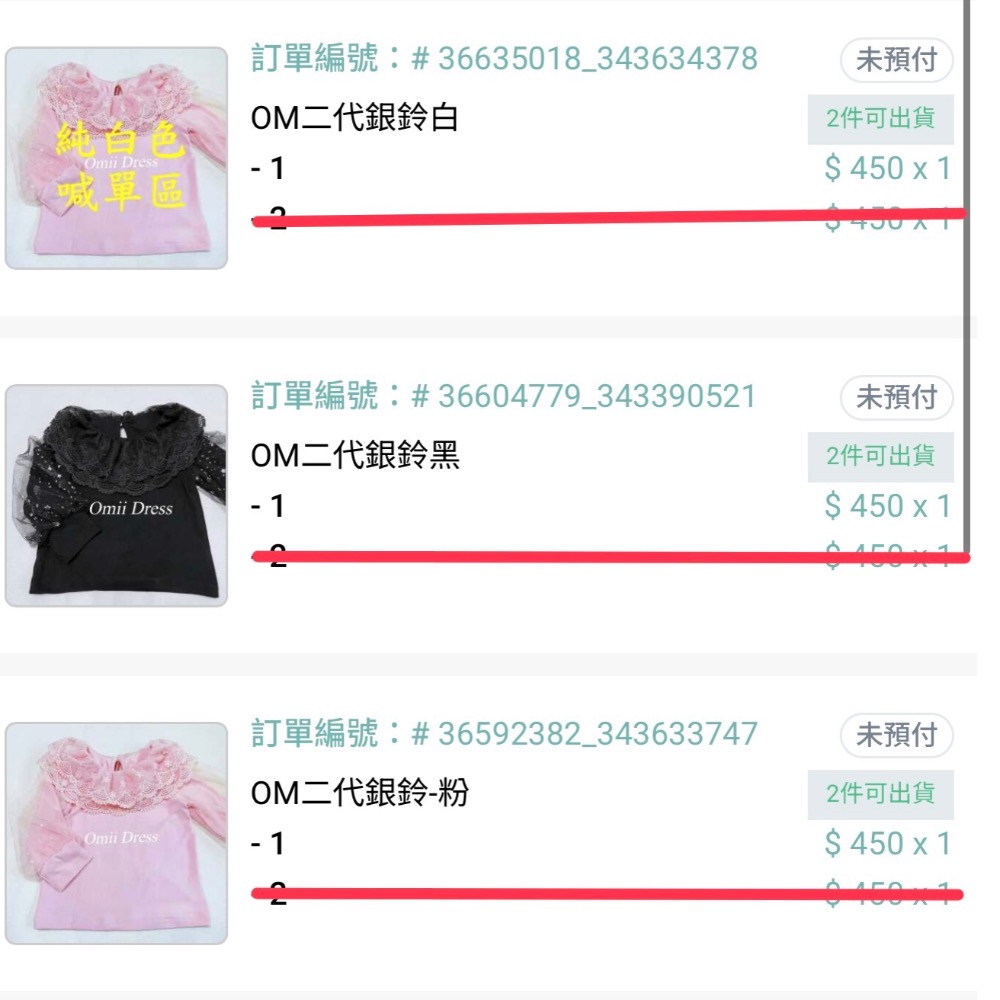The height and width of the screenshot is (1000, 1000).
Task: Open the OM二代銀鈴黑 product thumbnail
Action: [116, 496]
